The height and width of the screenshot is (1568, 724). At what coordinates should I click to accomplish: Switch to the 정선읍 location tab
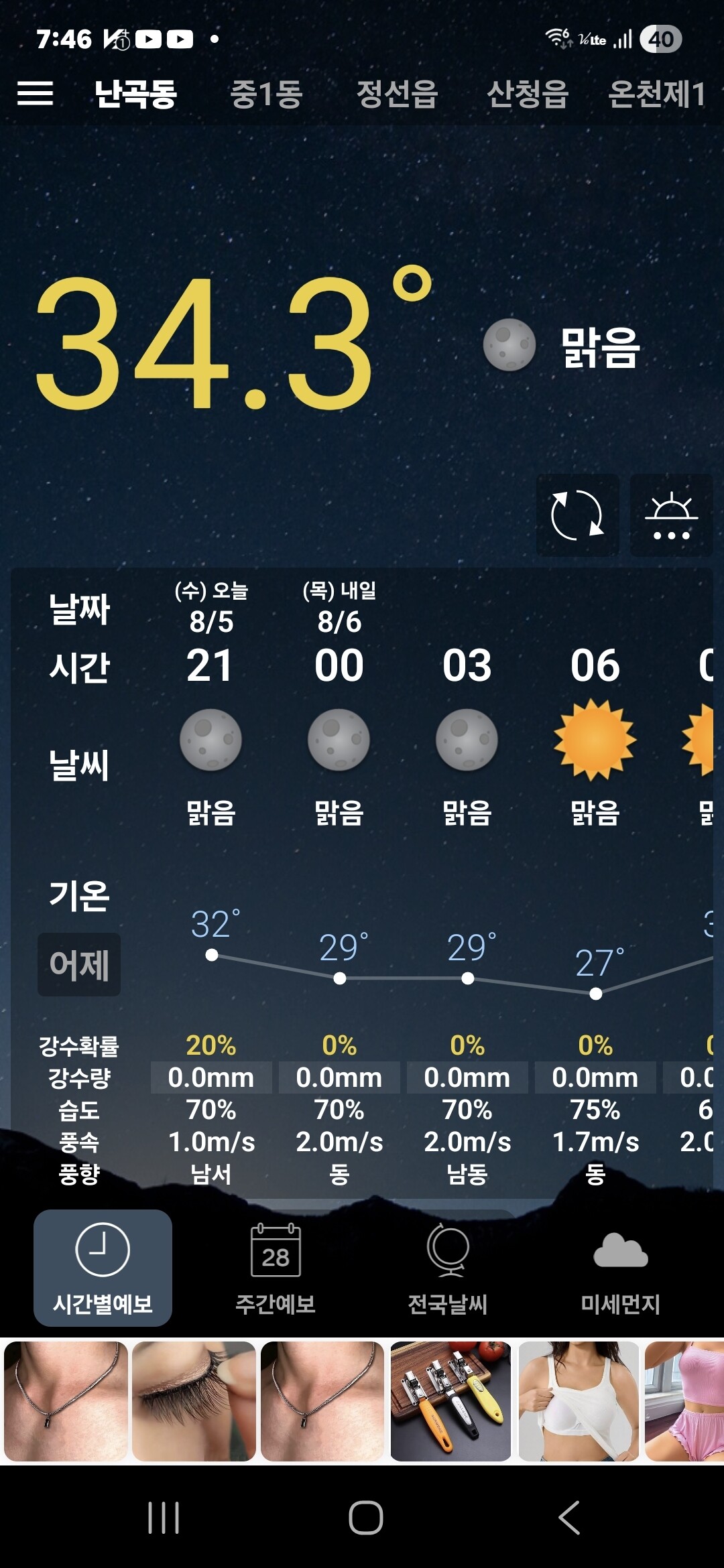point(397,94)
